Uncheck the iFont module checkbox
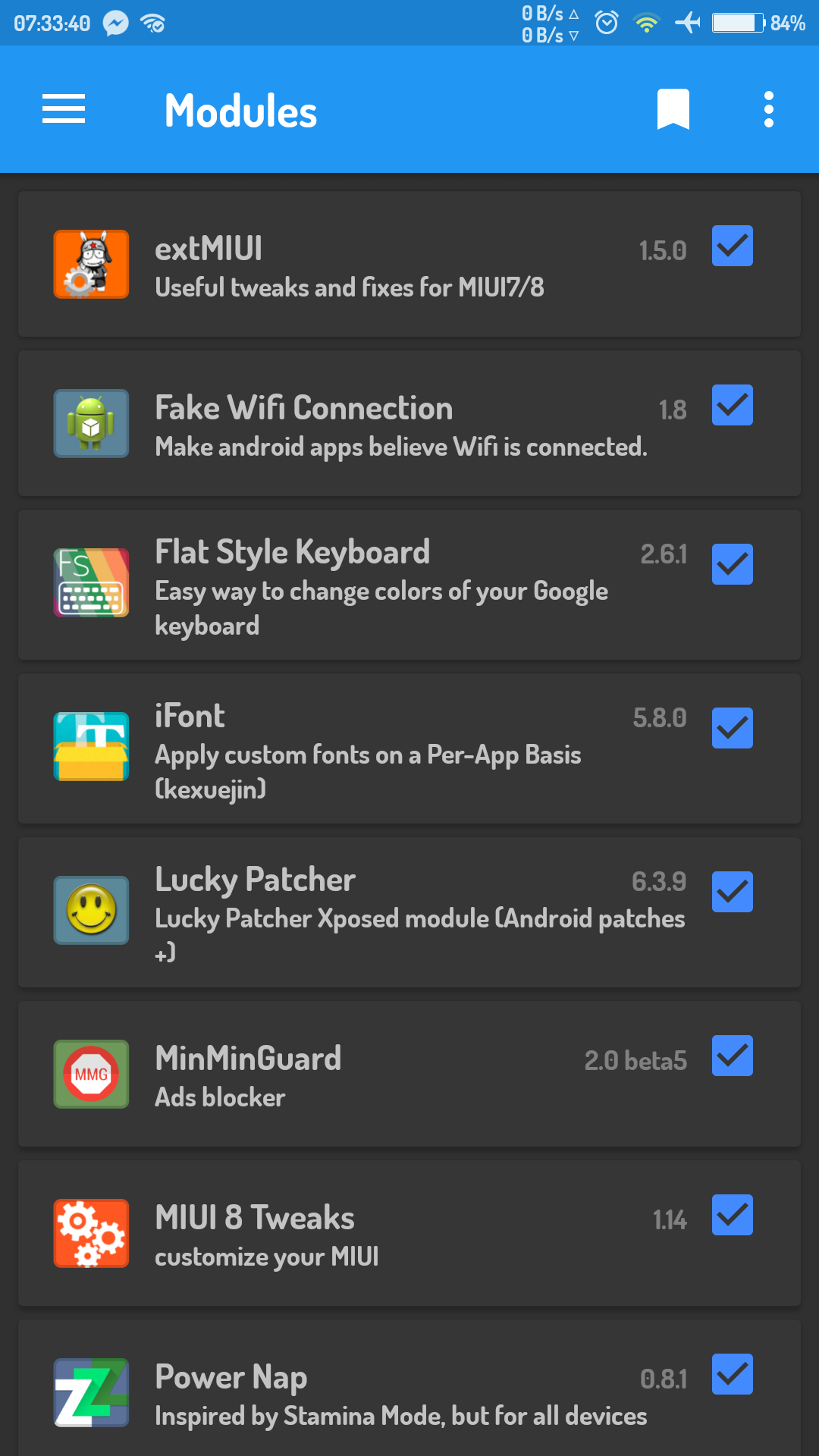 [x=733, y=728]
